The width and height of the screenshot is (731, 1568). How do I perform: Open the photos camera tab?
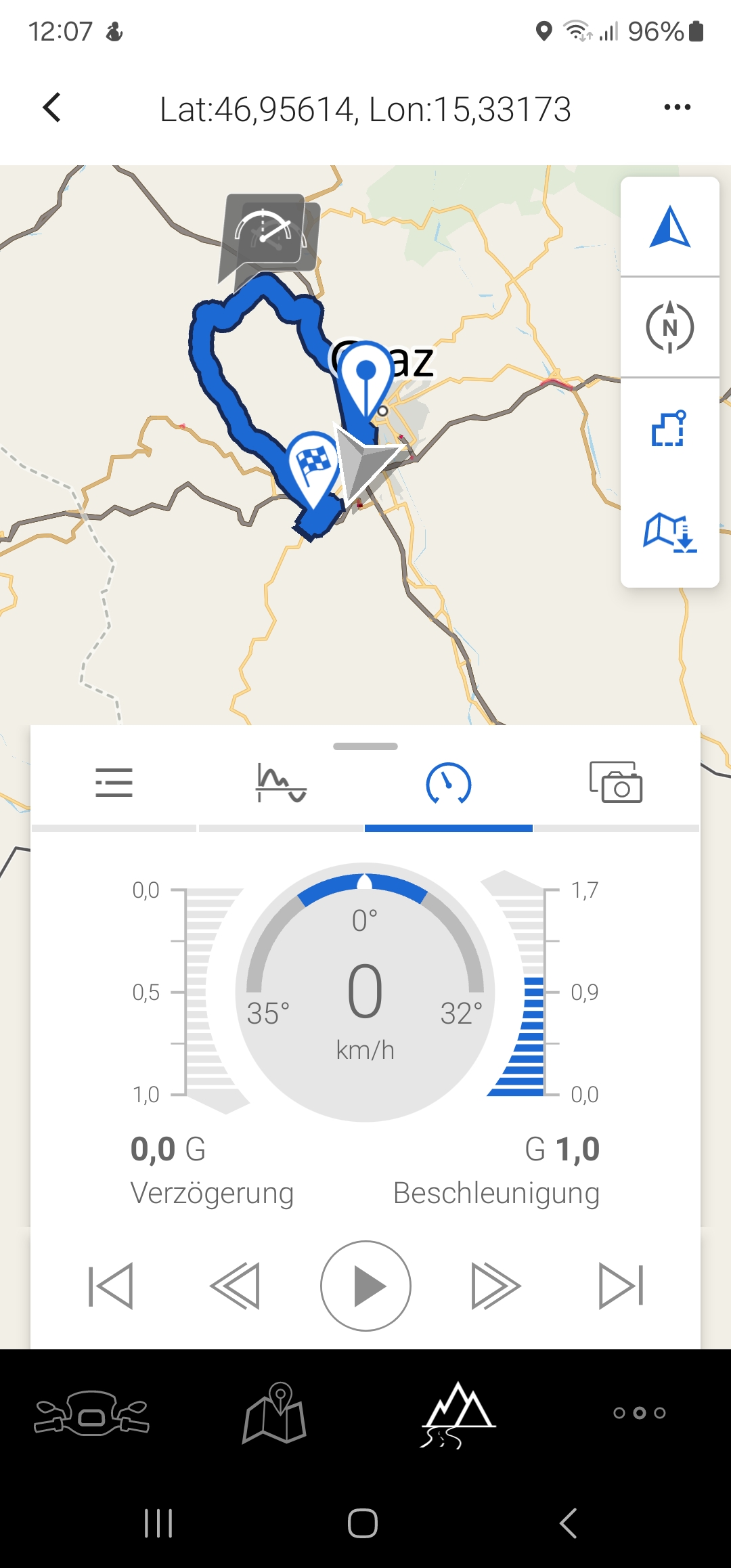(616, 783)
